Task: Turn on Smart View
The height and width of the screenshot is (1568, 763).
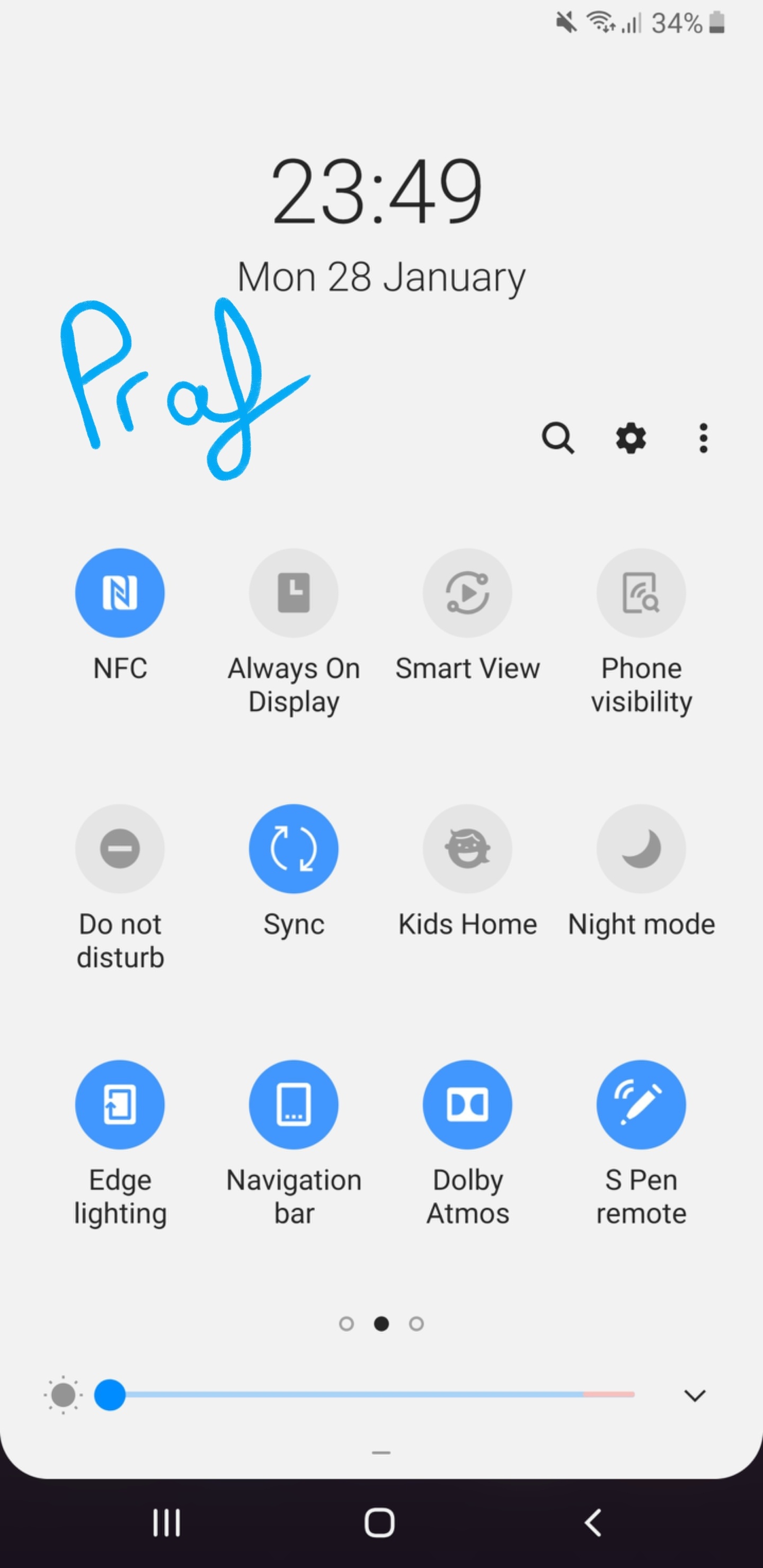Action: [468, 593]
